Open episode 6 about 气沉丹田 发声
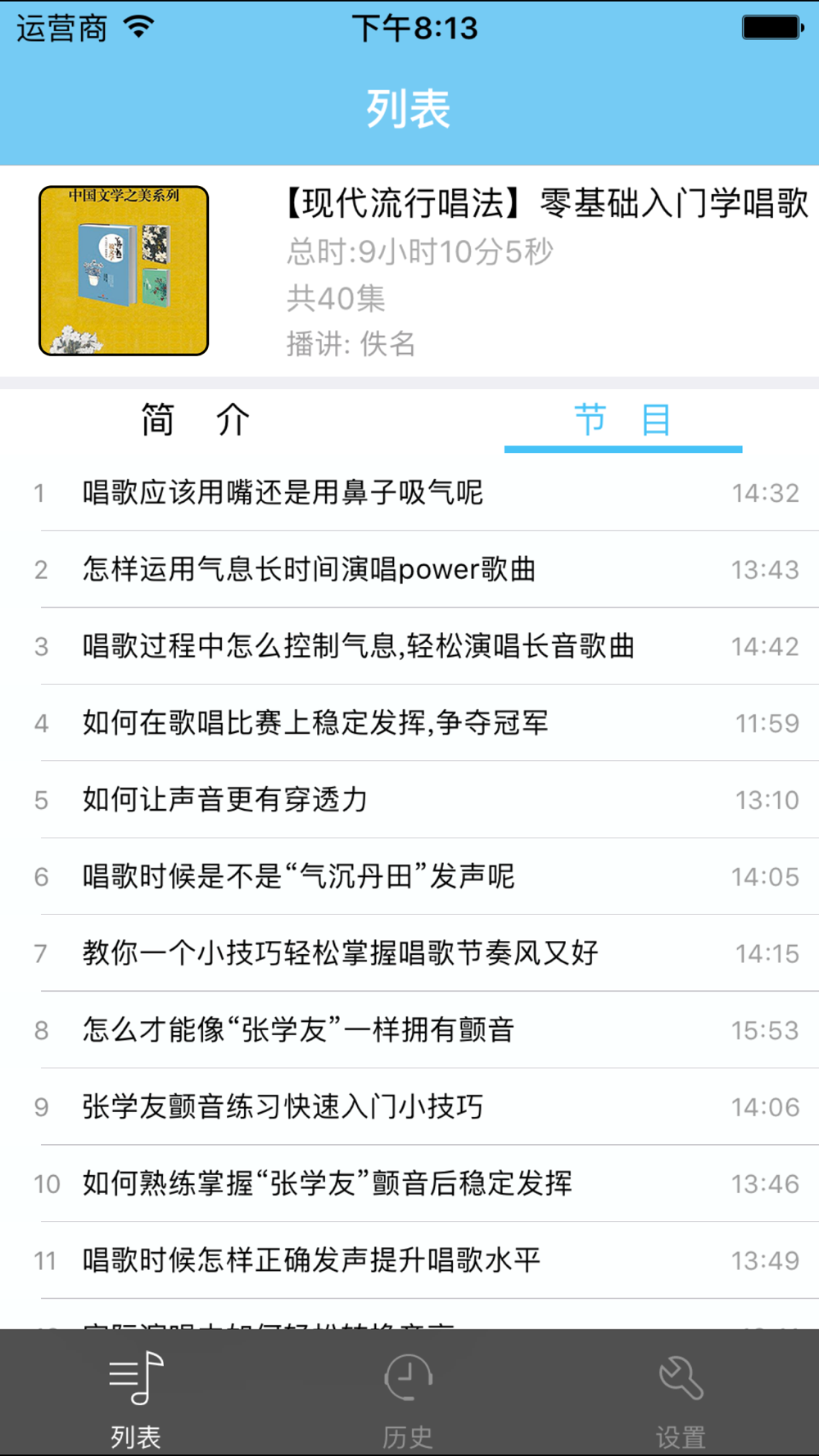819x1456 pixels. coord(409,877)
